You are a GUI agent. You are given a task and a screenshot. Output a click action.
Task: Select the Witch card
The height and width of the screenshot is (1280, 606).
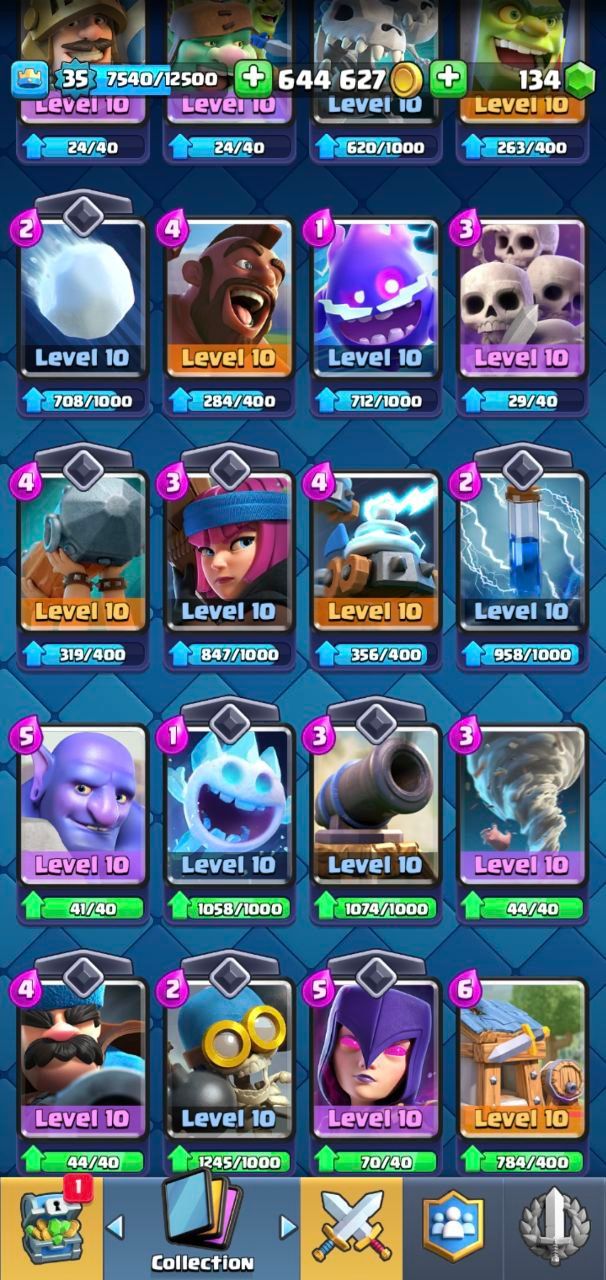coord(376,1060)
